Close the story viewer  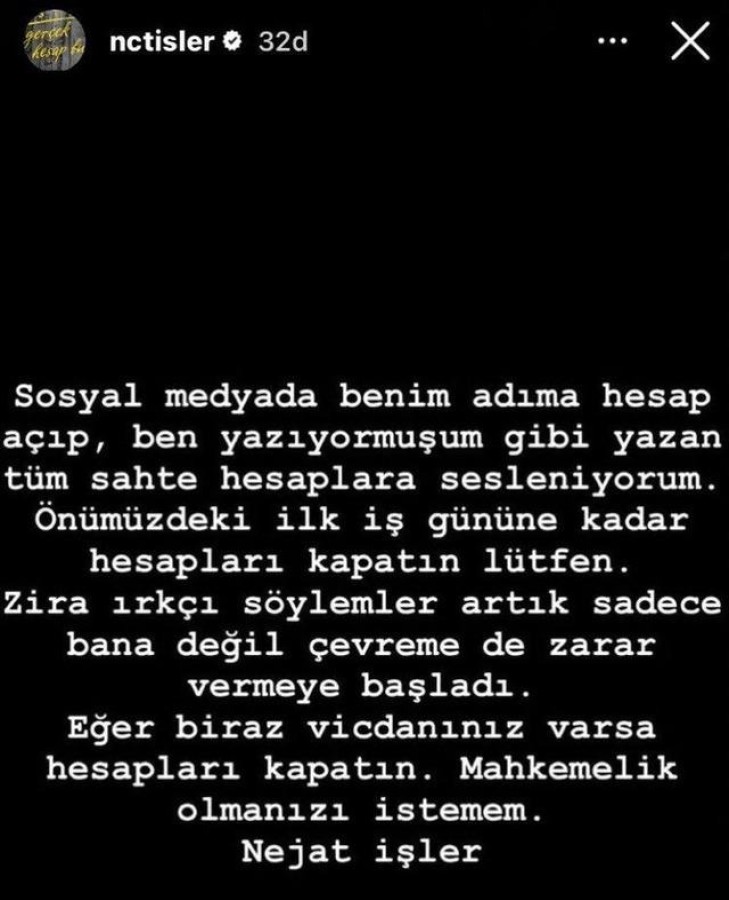coord(692,43)
